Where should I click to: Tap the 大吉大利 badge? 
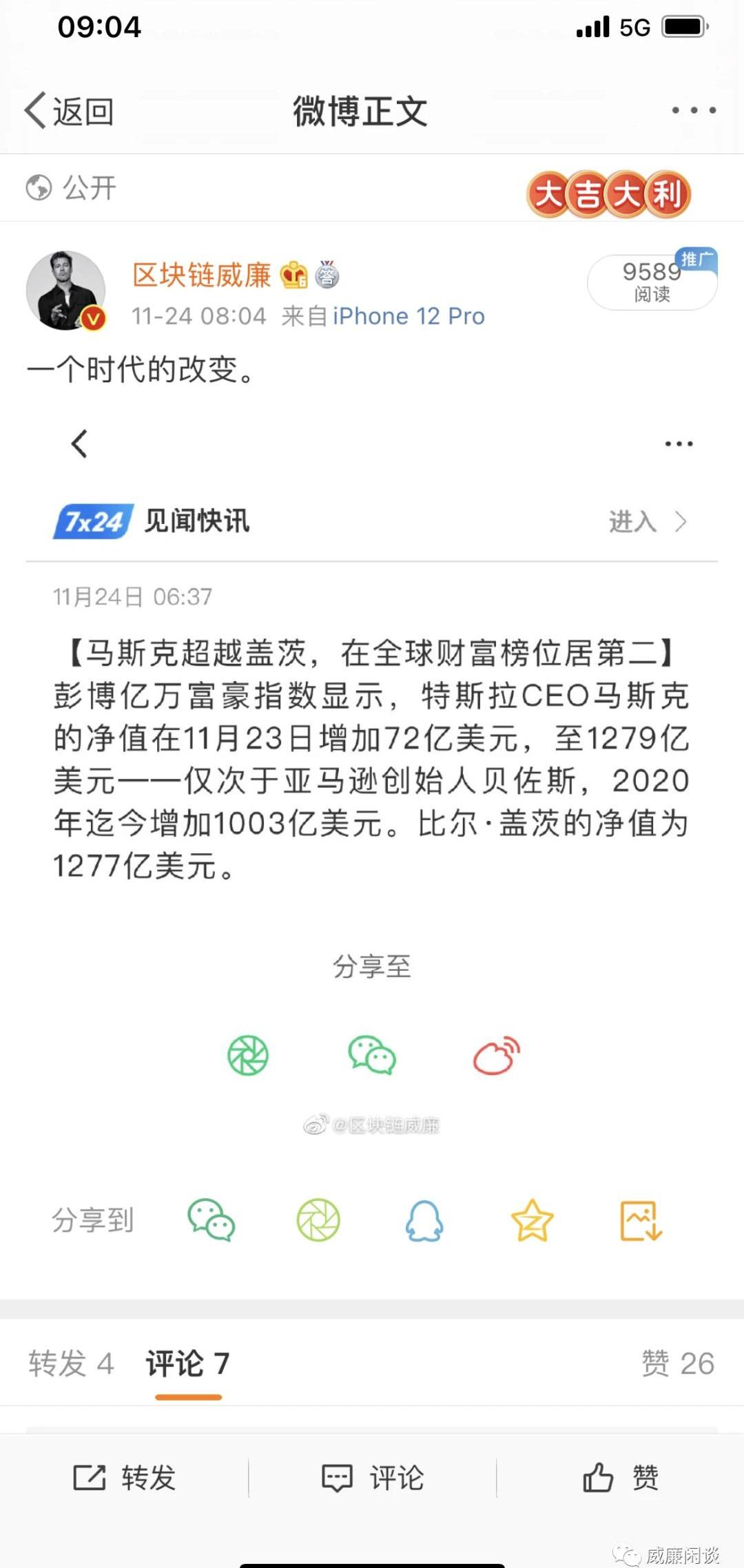[608, 194]
